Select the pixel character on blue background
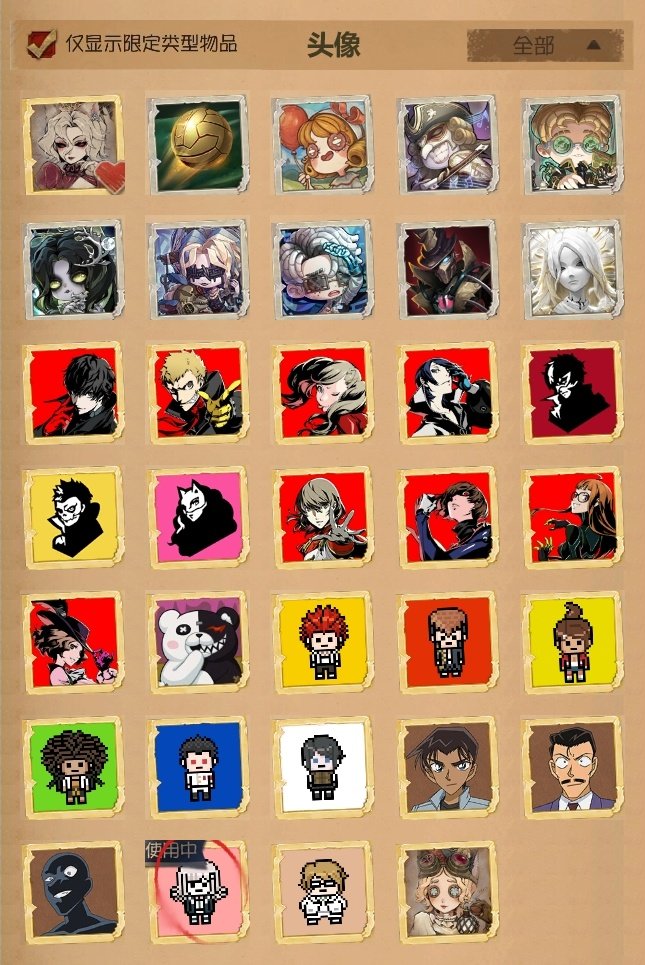 [196, 765]
